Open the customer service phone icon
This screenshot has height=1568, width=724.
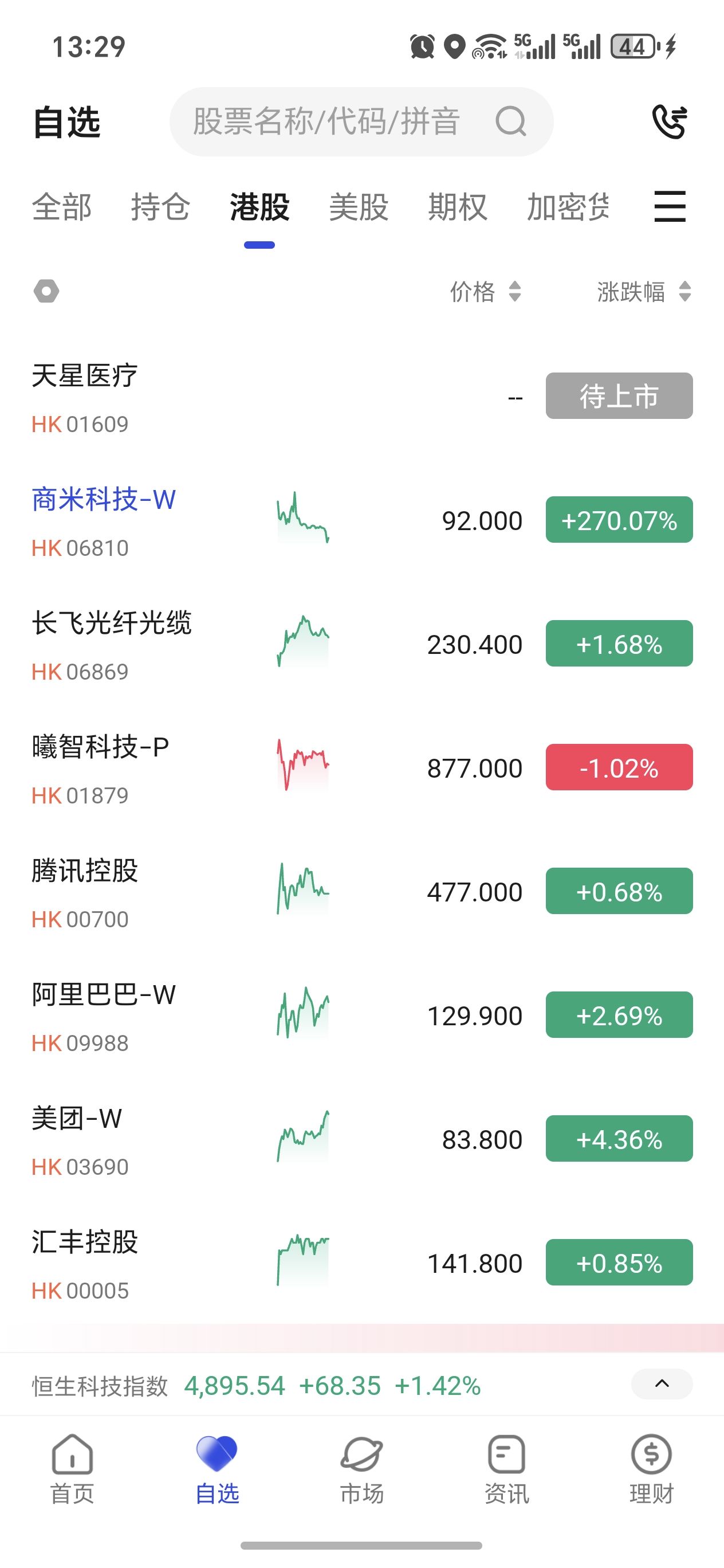[x=669, y=121]
